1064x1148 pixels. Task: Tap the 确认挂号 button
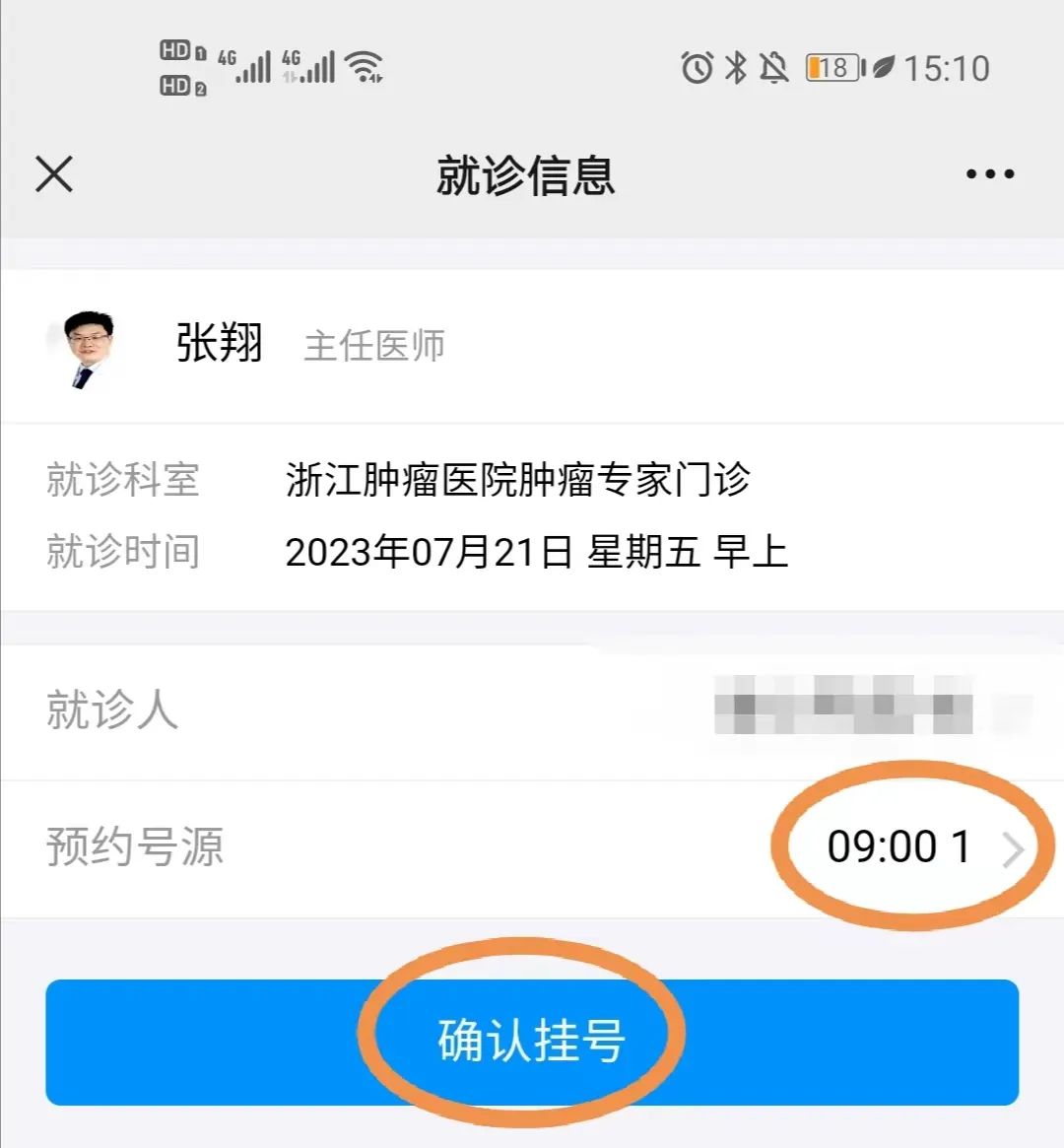click(x=532, y=1042)
